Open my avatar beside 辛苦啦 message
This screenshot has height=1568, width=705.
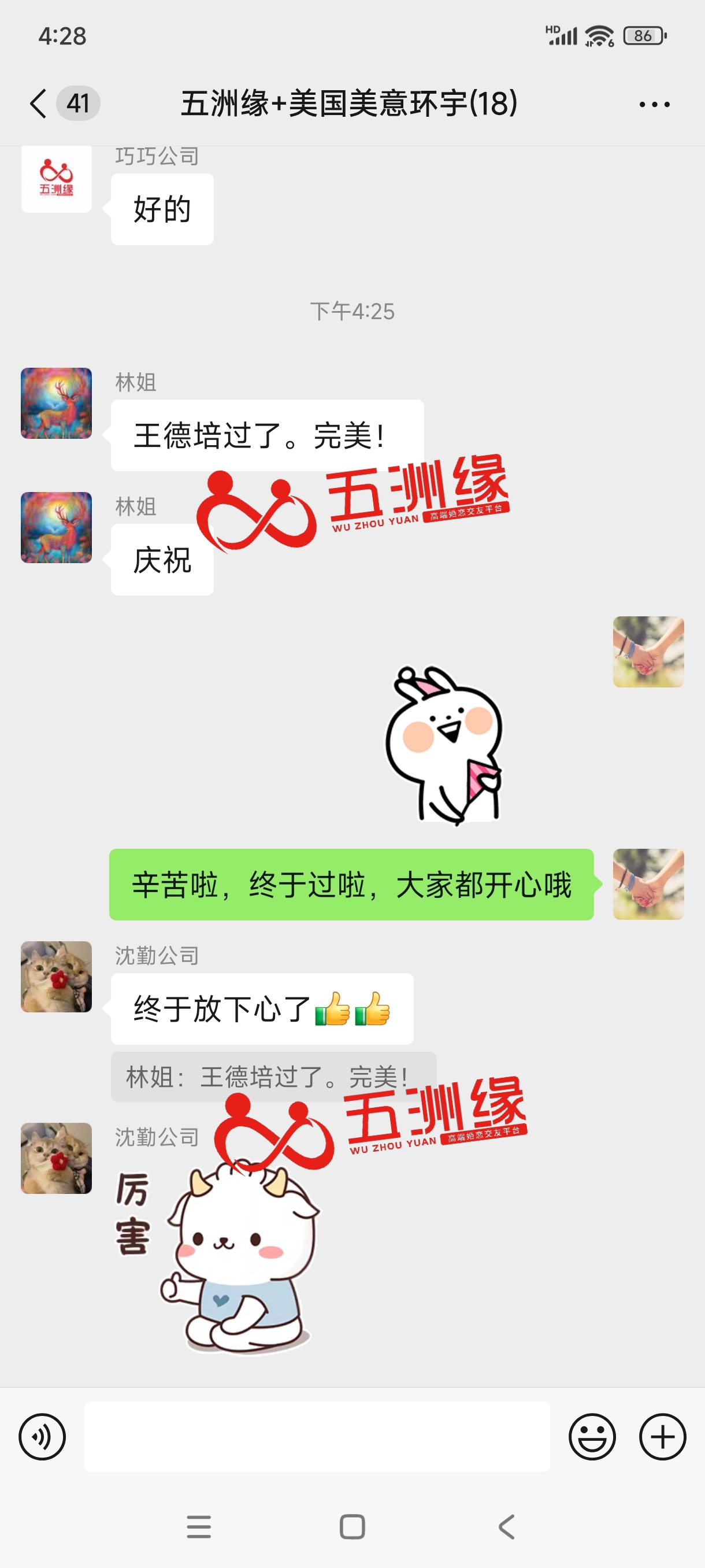click(648, 884)
